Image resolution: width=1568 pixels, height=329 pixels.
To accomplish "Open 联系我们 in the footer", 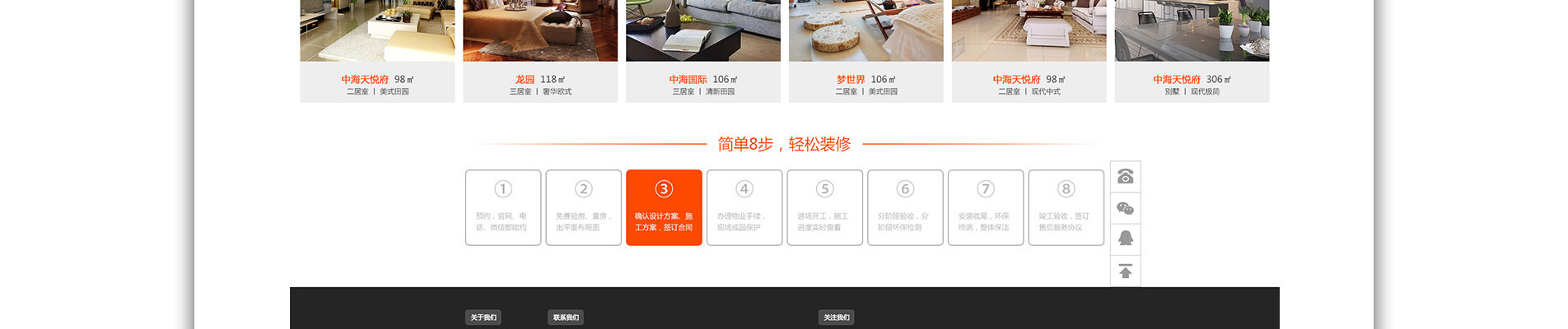I will pyautogui.click(x=566, y=317).
